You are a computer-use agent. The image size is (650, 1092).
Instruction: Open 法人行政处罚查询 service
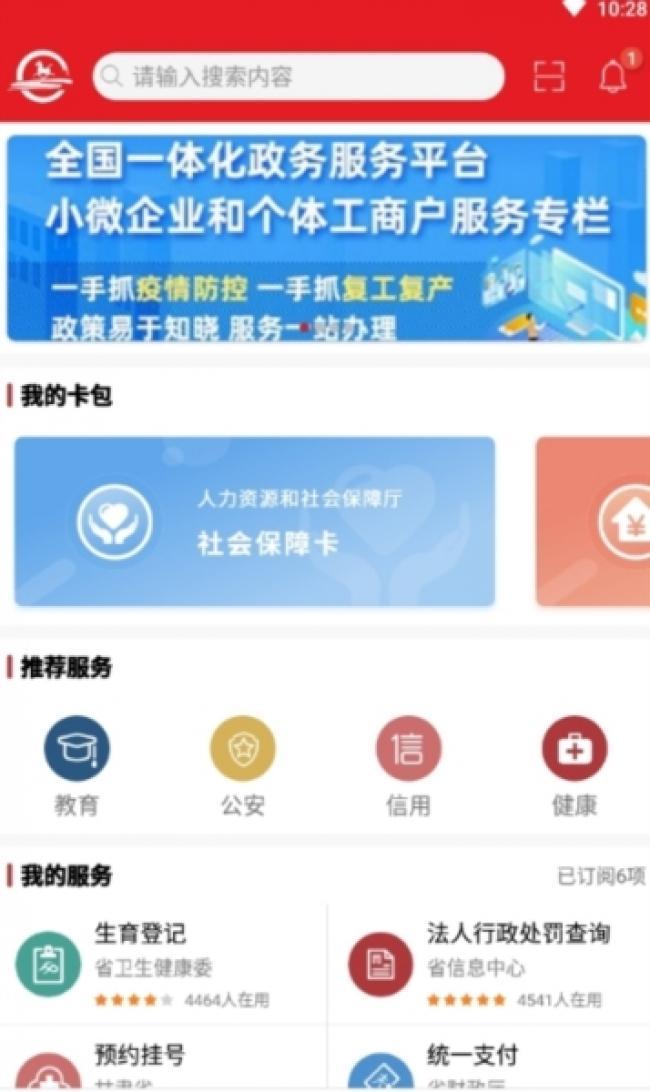[490, 964]
